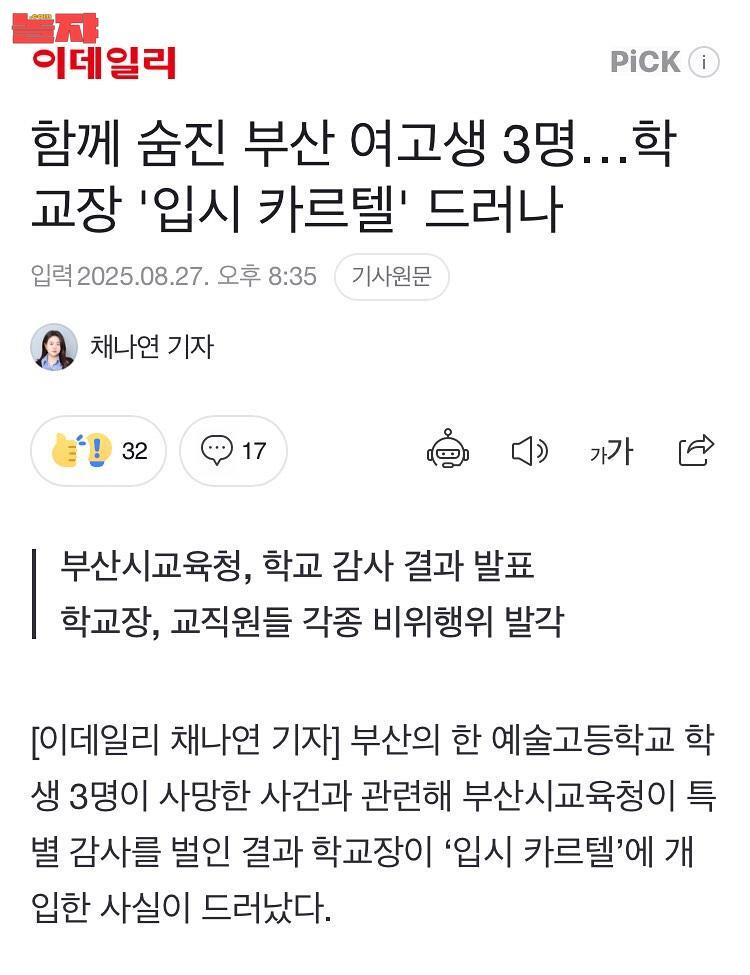Screen dimensions: 750x975
Task: Open the original article via 기사원문
Action: tap(391, 277)
